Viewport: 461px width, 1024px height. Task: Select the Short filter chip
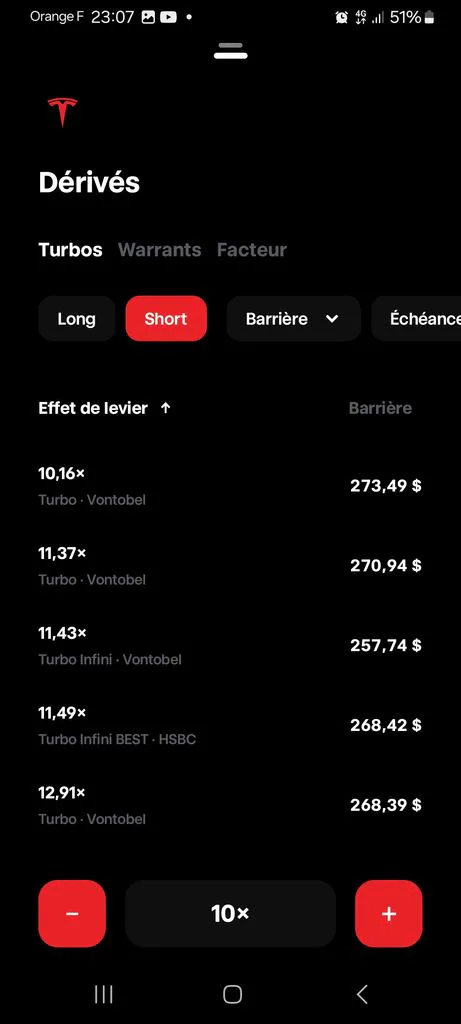click(166, 319)
